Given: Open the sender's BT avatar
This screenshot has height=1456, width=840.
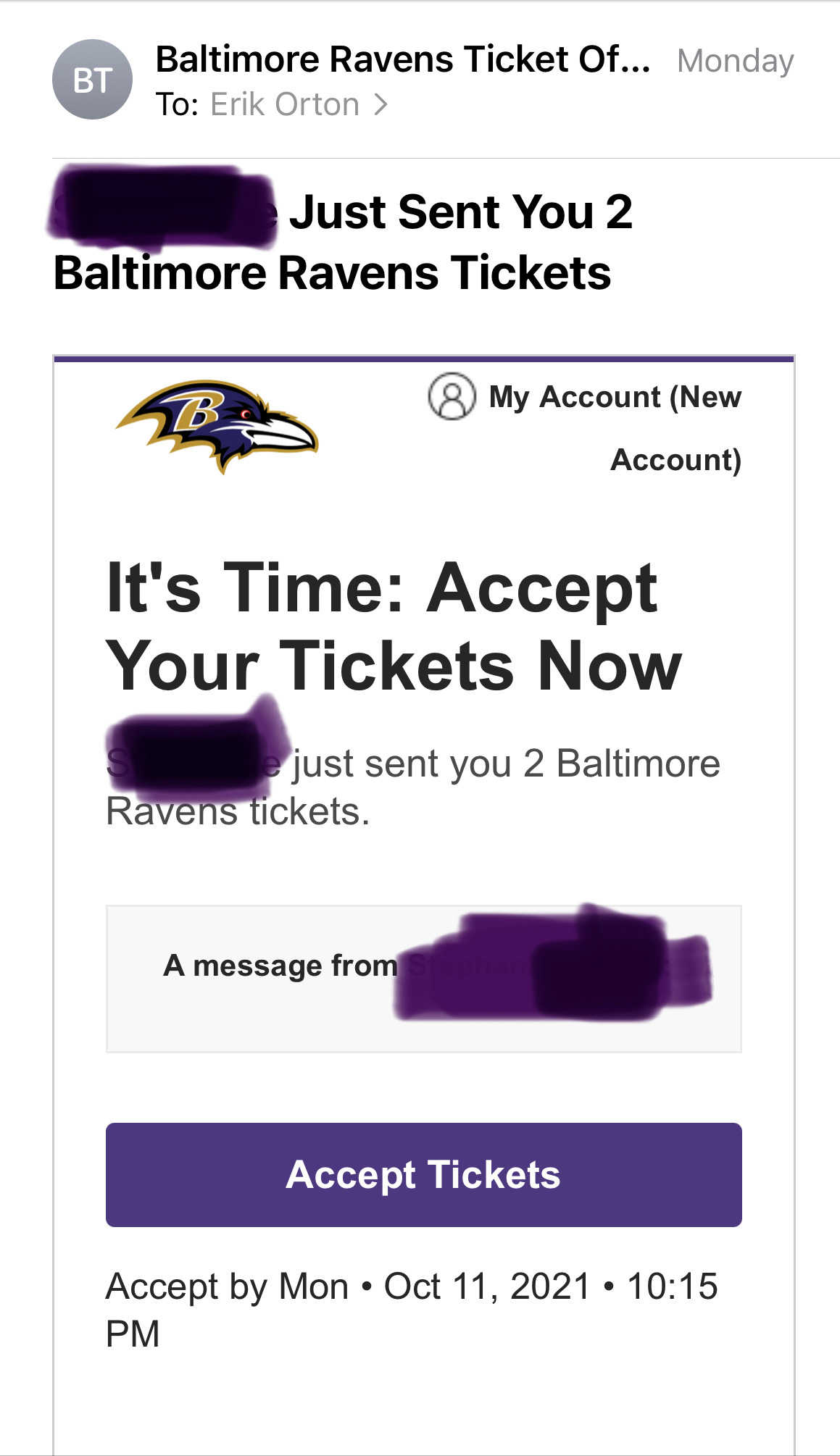Looking at the screenshot, I should [x=92, y=80].
